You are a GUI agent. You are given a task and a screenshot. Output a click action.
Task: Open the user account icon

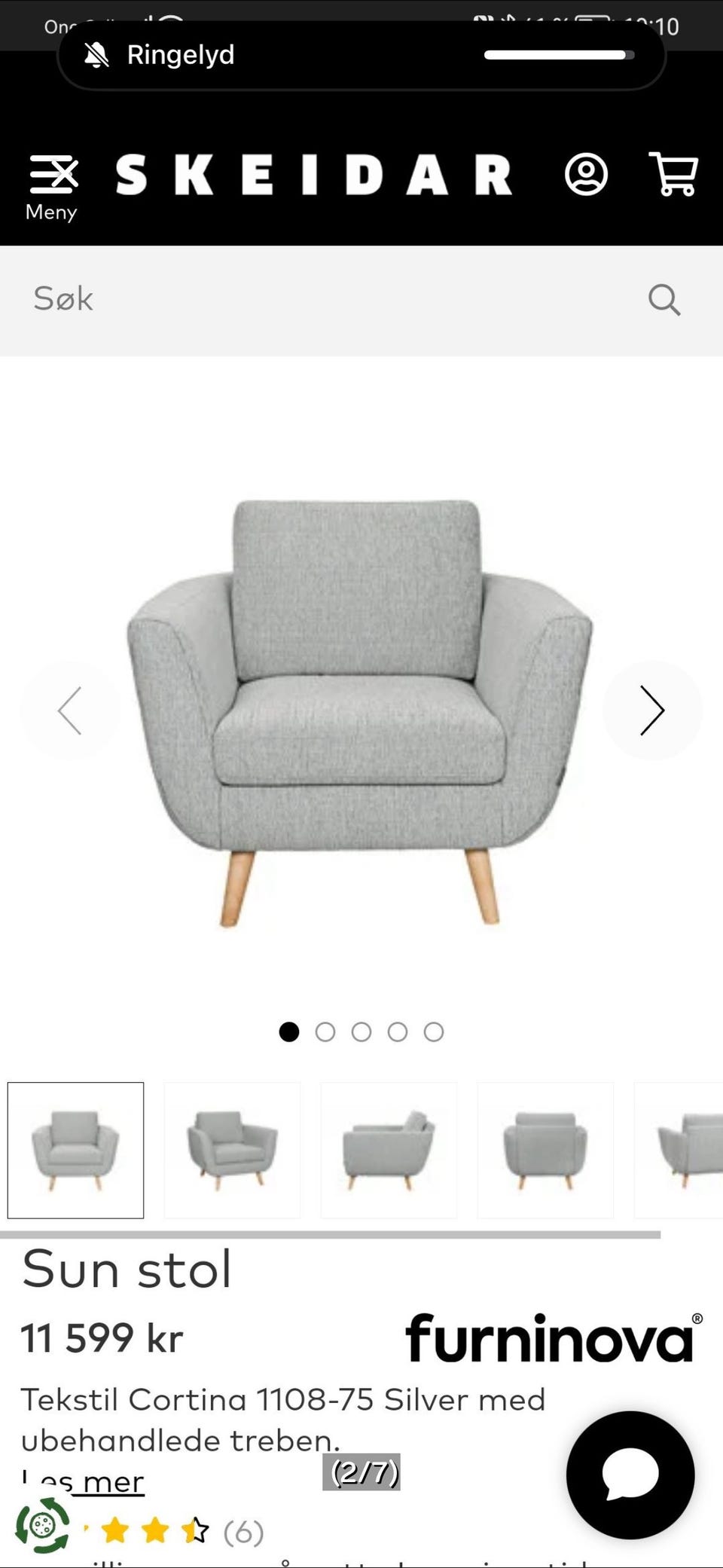point(586,175)
